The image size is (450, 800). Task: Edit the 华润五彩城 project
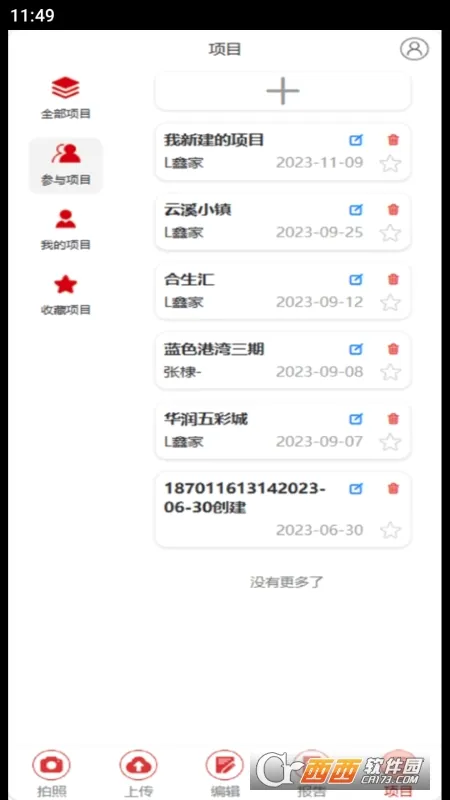(x=356, y=419)
